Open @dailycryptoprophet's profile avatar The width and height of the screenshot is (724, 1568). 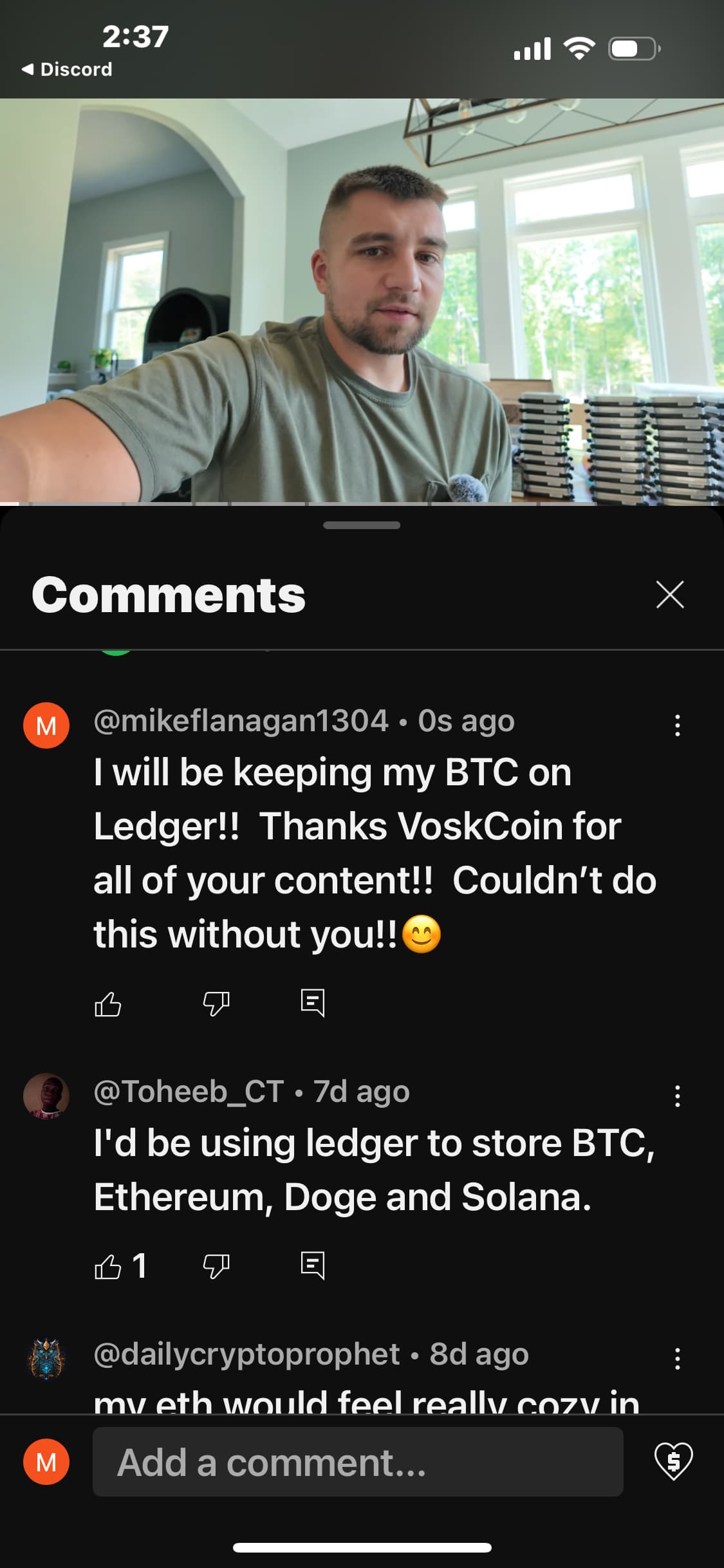pyautogui.click(x=46, y=1359)
